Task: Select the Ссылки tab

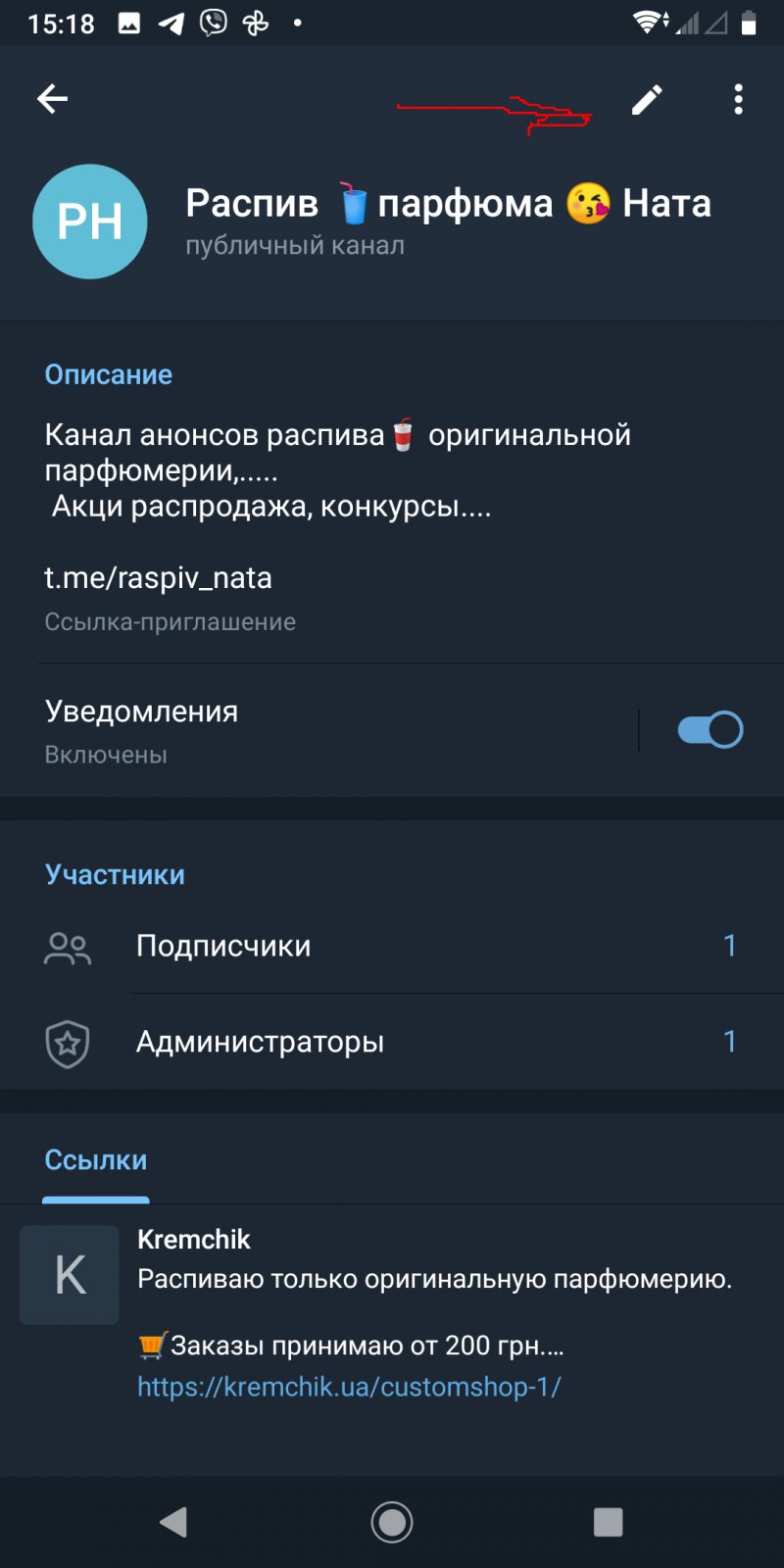Action: point(96,1160)
